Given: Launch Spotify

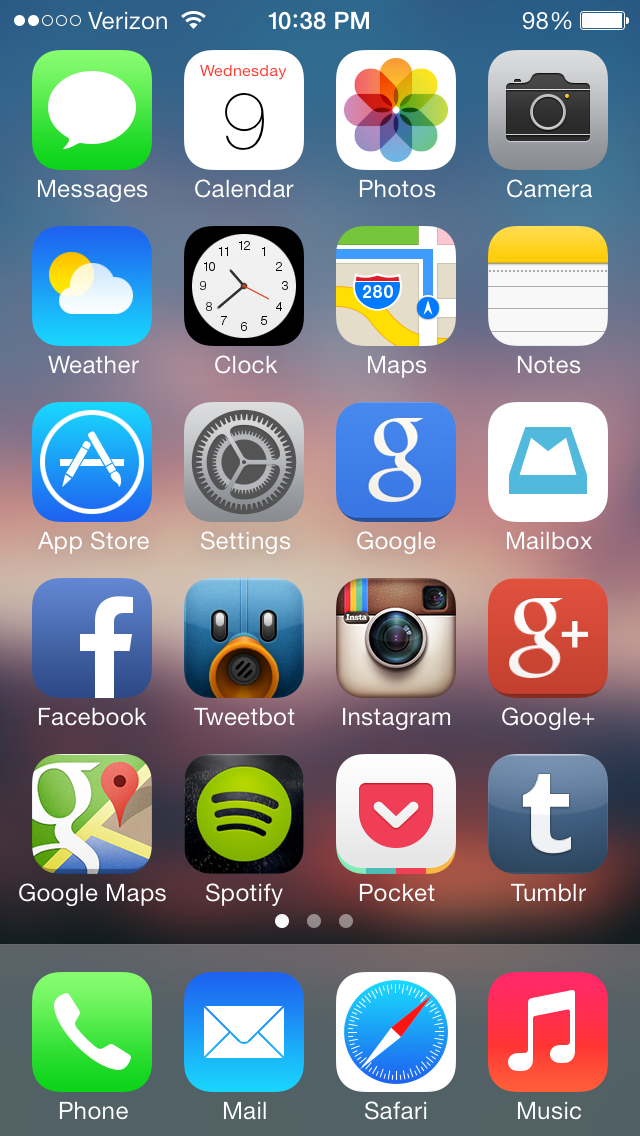Looking at the screenshot, I should (x=244, y=814).
